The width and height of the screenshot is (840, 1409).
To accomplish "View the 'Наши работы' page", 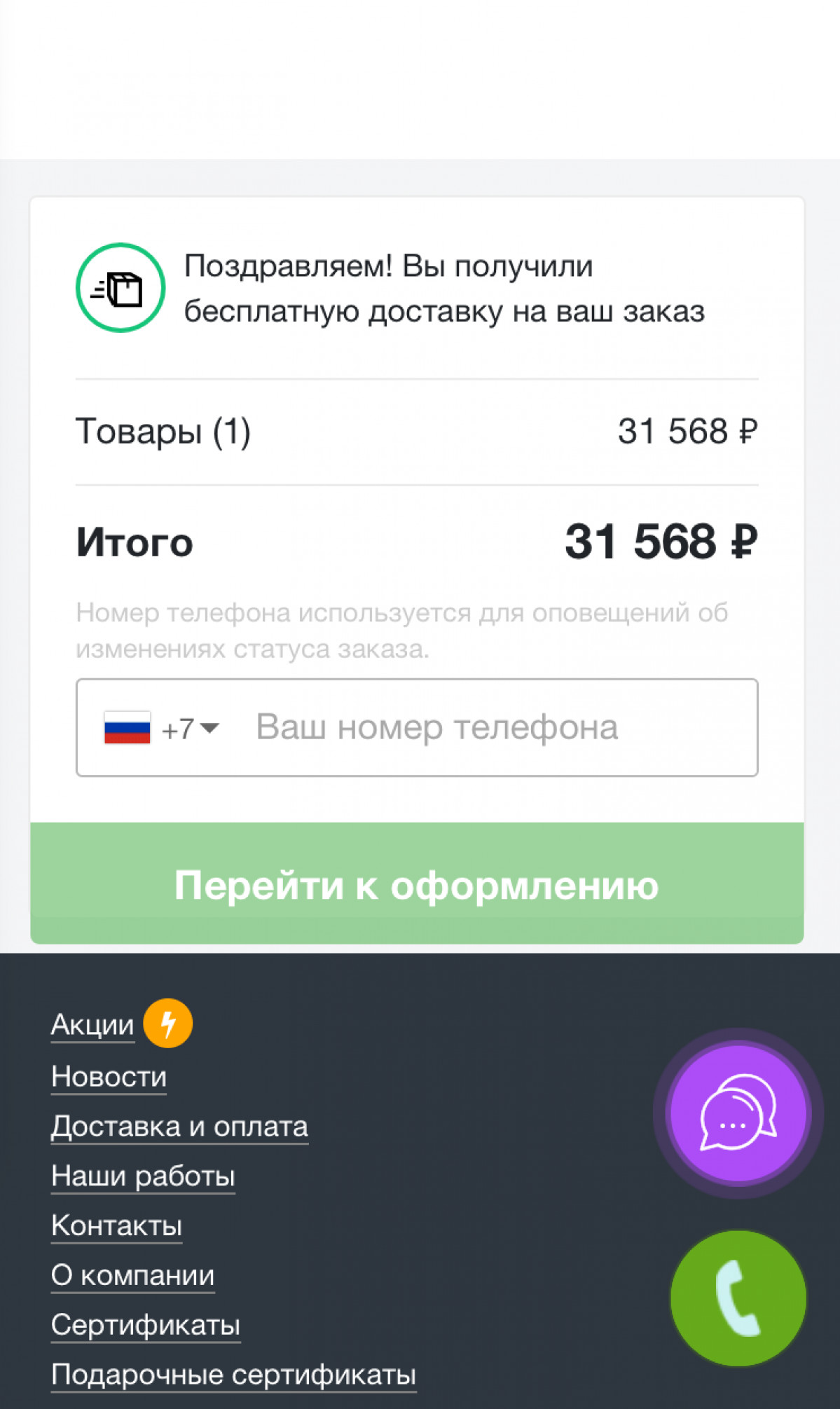I will [x=143, y=1176].
